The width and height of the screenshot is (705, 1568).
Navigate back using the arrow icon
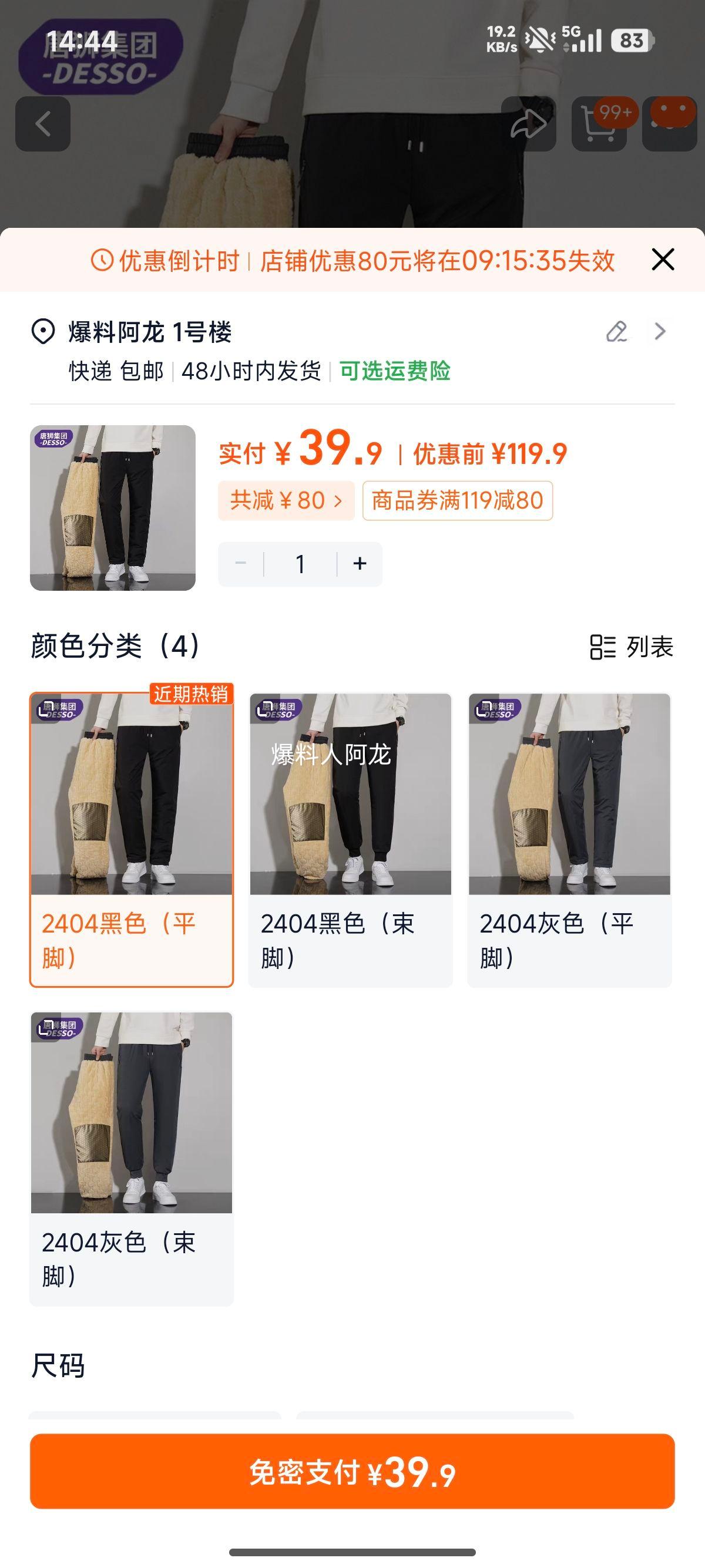(x=43, y=123)
